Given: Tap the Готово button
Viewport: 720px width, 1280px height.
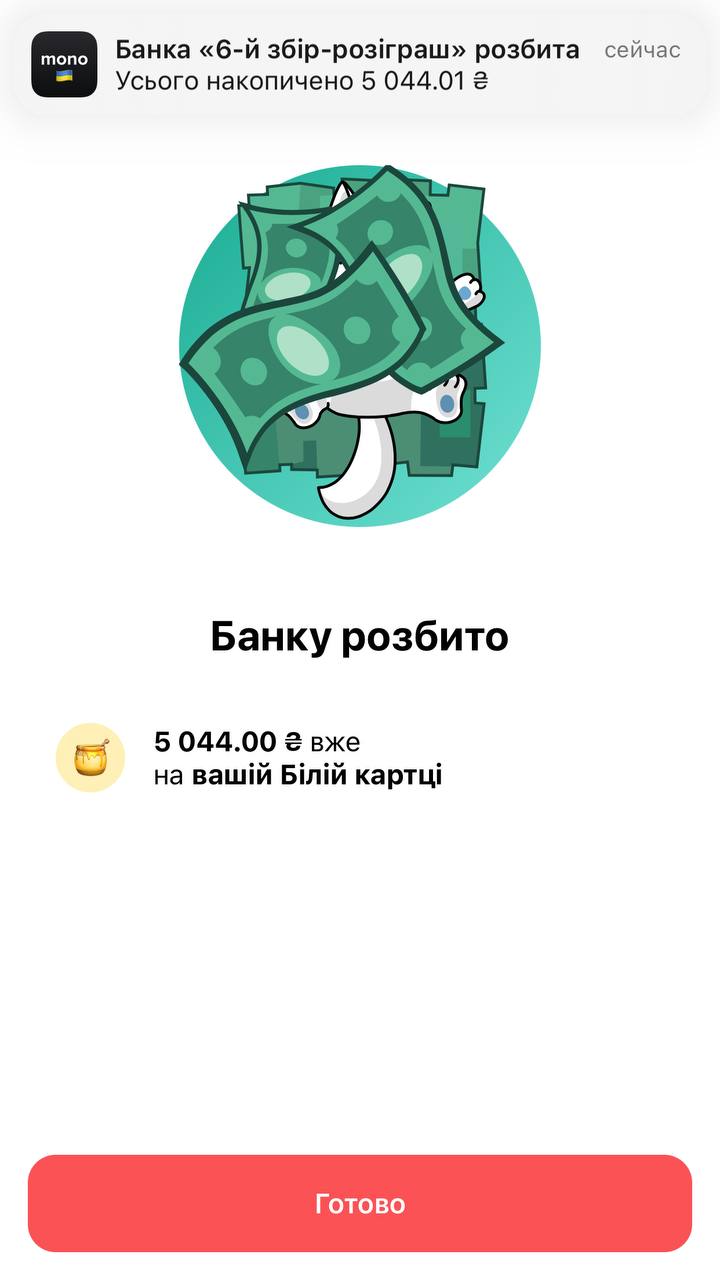Looking at the screenshot, I should pos(360,1203).
